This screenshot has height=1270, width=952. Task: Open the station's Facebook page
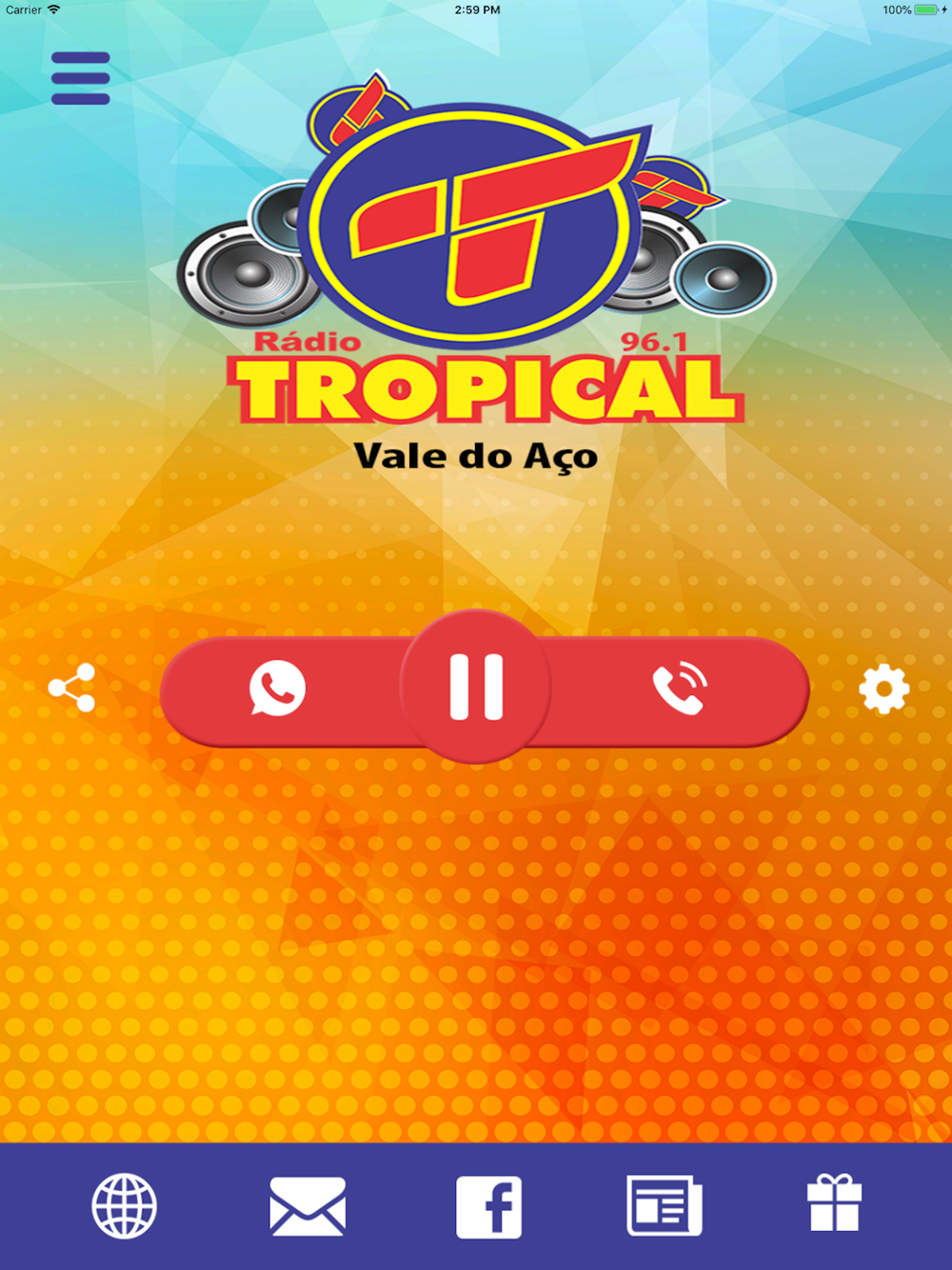(x=488, y=1206)
